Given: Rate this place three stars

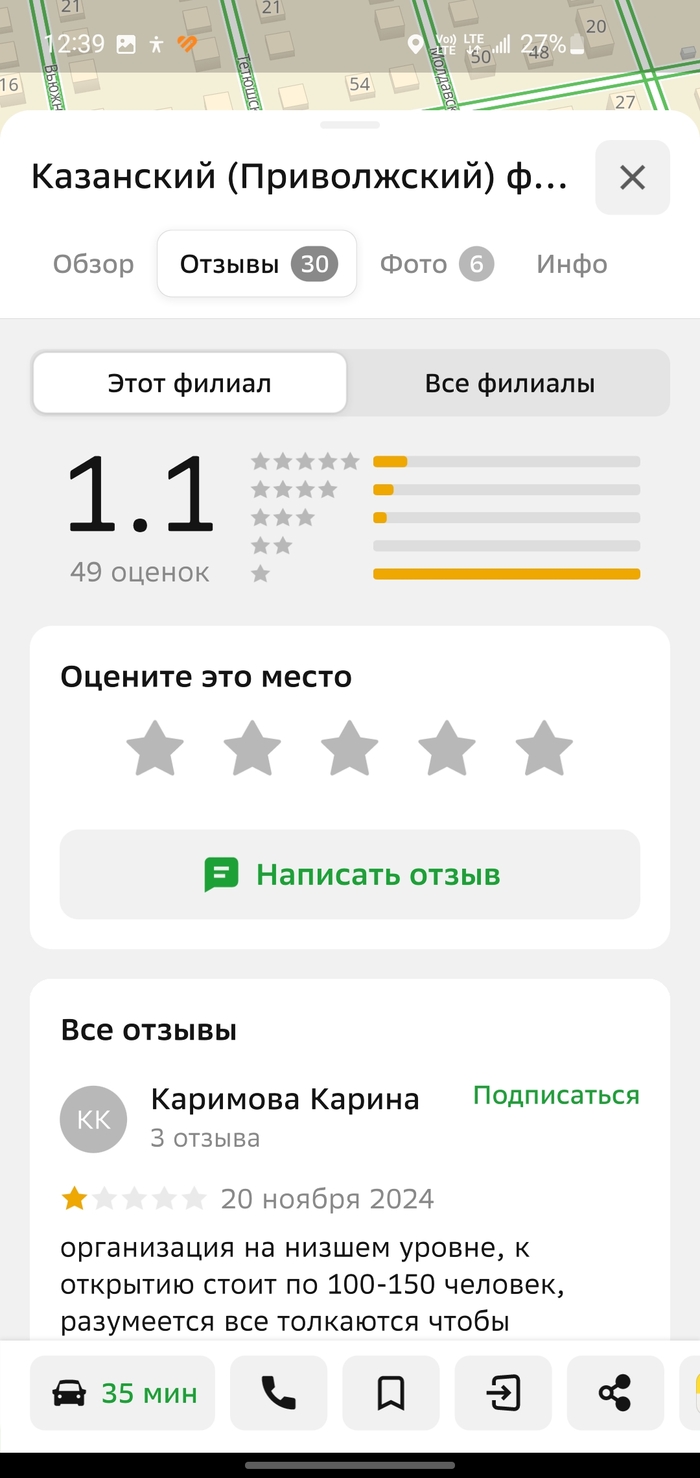Looking at the screenshot, I should coord(349,748).
